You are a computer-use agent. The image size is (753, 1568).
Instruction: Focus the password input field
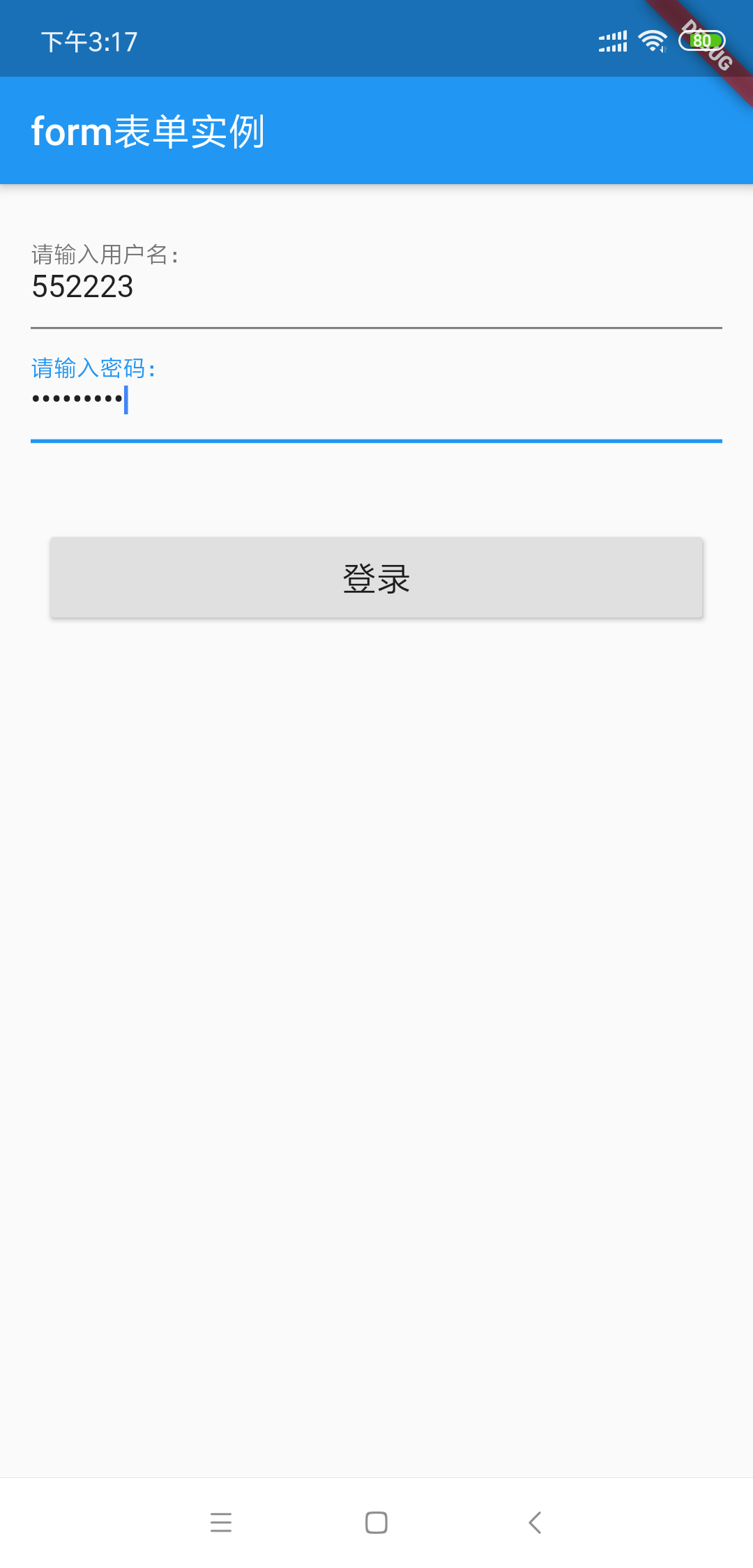[x=376, y=400]
